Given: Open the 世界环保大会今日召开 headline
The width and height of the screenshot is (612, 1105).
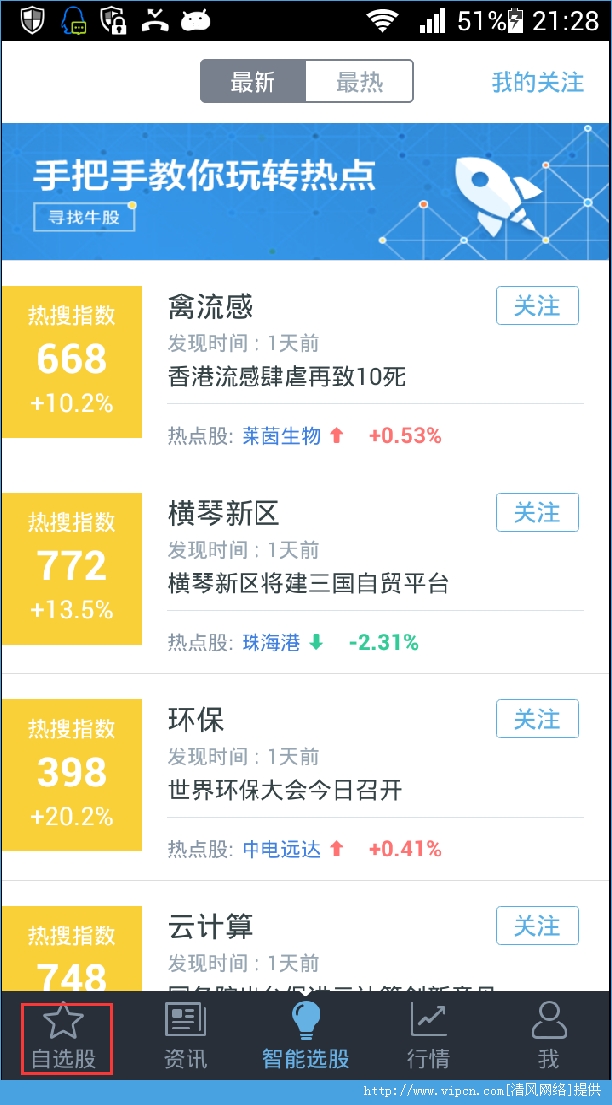Looking at the screenshot, I should point(285,790).
